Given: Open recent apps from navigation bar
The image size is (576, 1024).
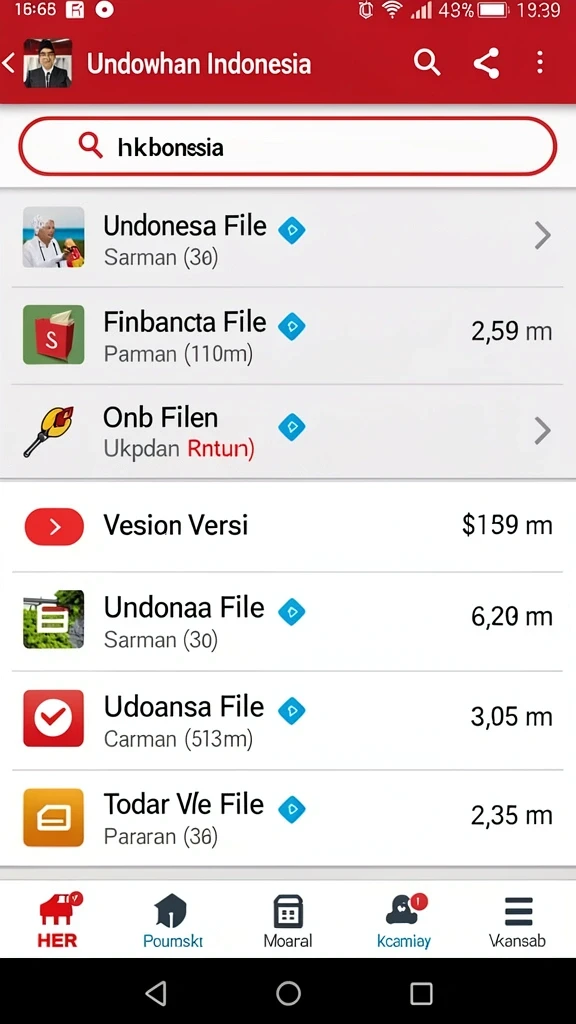Looking at the screenshot, I should [x=421, y=993].
